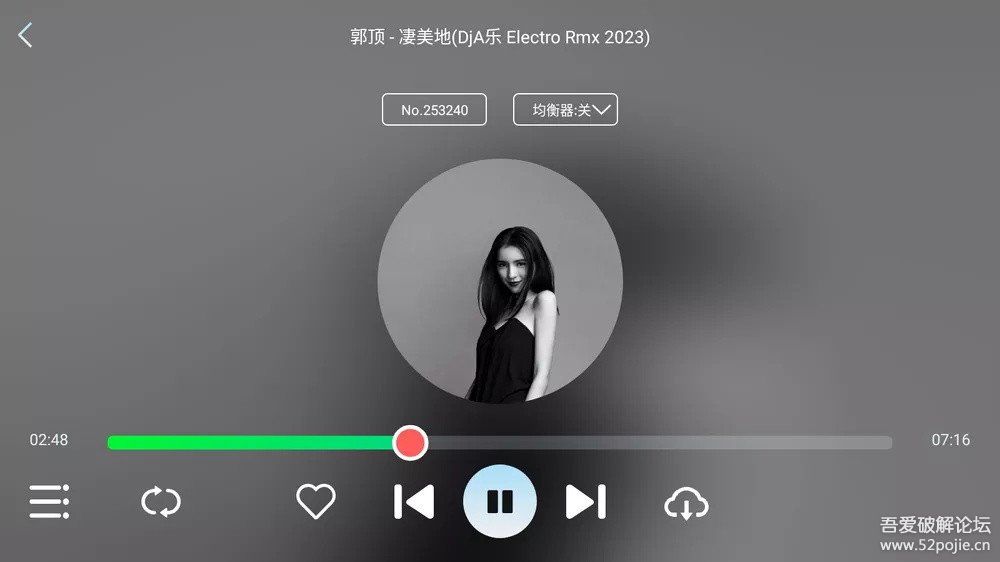Tap the playback progress bar to seek
The width and height of the screenshot is (1000, 562).
pyautogui.click(x=650, y=442)
